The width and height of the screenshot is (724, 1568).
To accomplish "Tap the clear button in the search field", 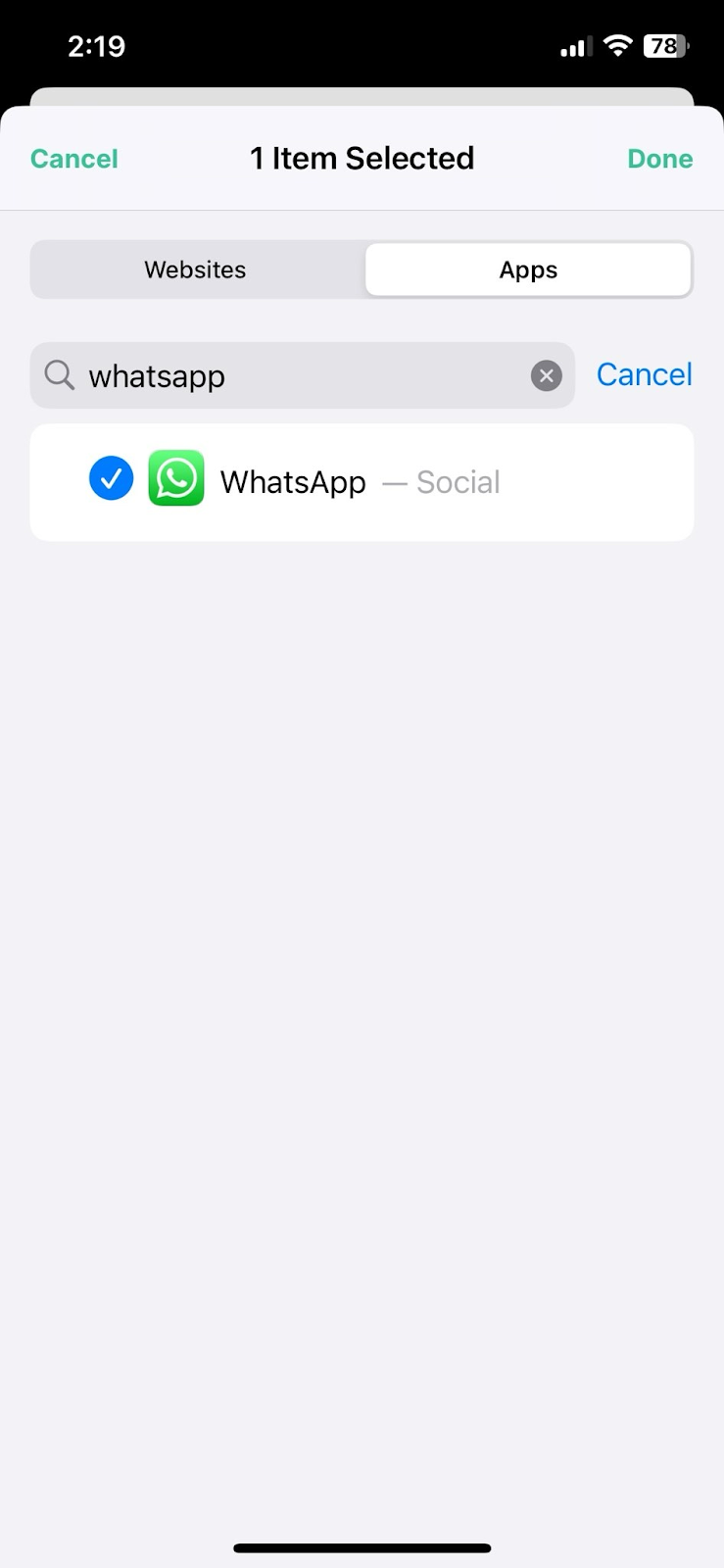I will coord(546,375).
